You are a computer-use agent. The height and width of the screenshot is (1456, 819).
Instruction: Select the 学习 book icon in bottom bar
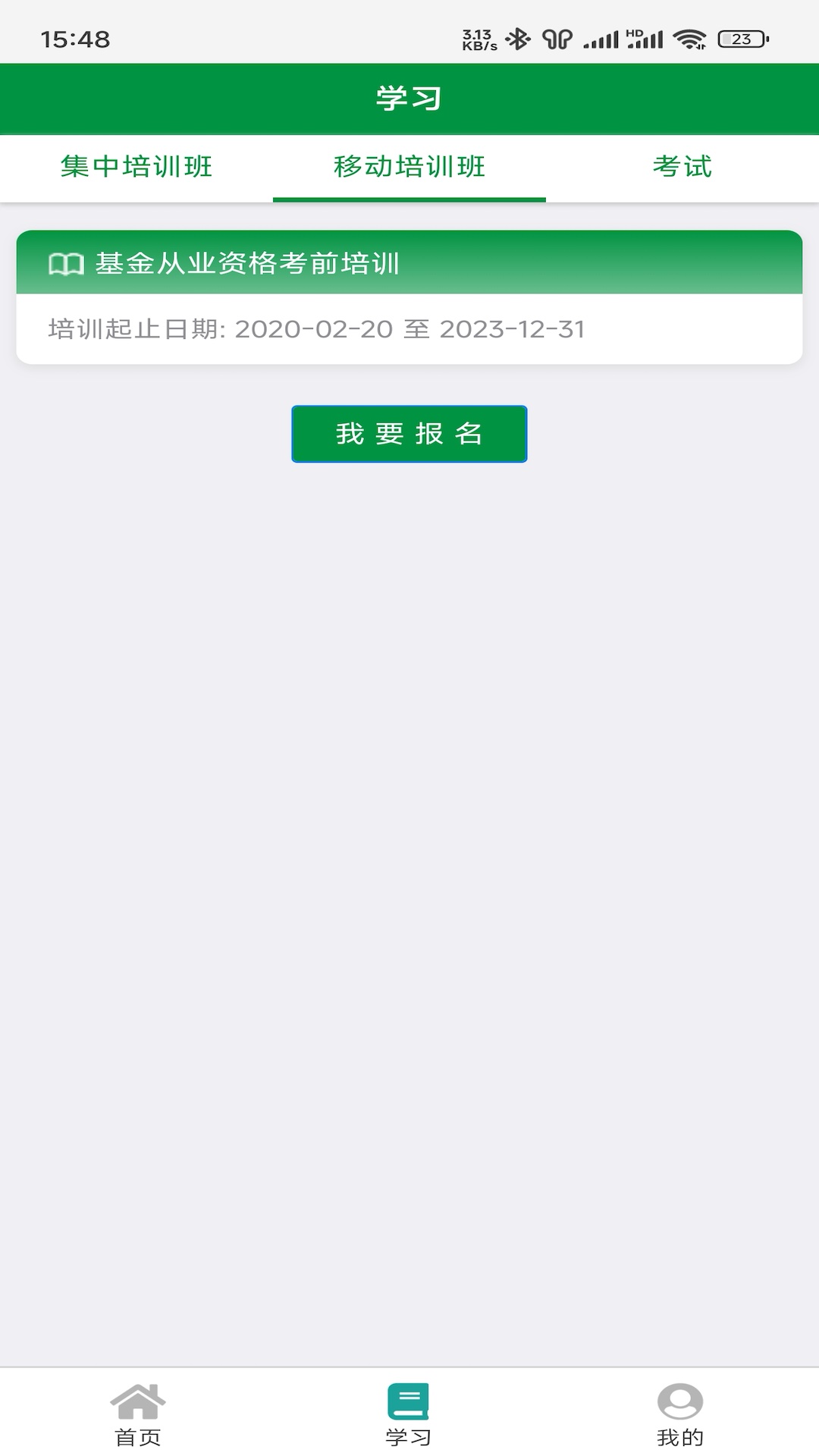point(409,1400)
